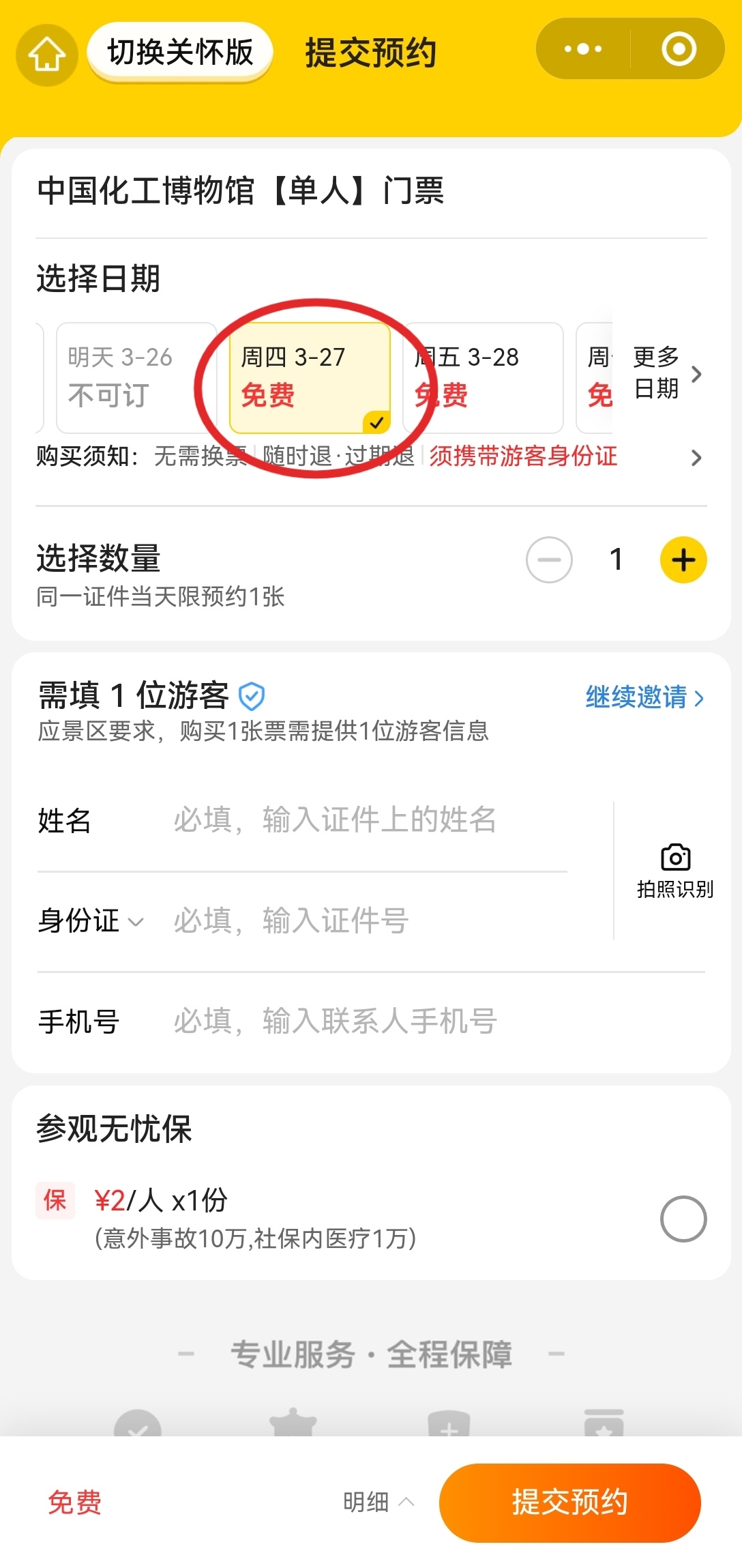Open 更多日期 to see more dates
The image size is (742, 1568).
coord(665,373)
